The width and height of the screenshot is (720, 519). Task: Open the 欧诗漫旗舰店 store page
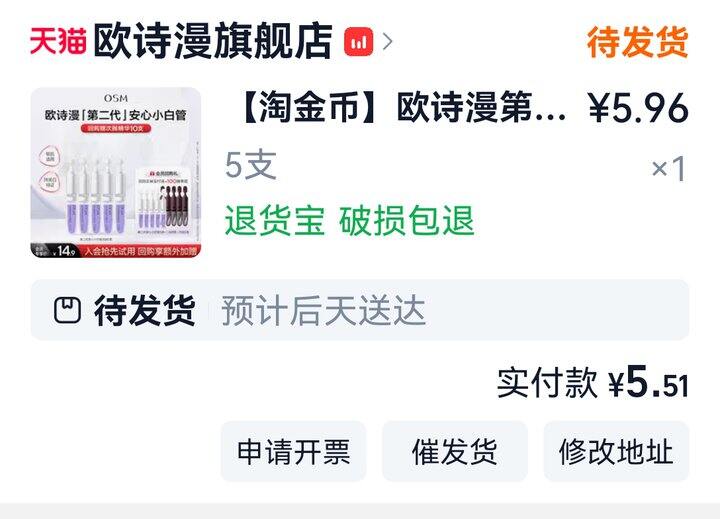[212, 41]
